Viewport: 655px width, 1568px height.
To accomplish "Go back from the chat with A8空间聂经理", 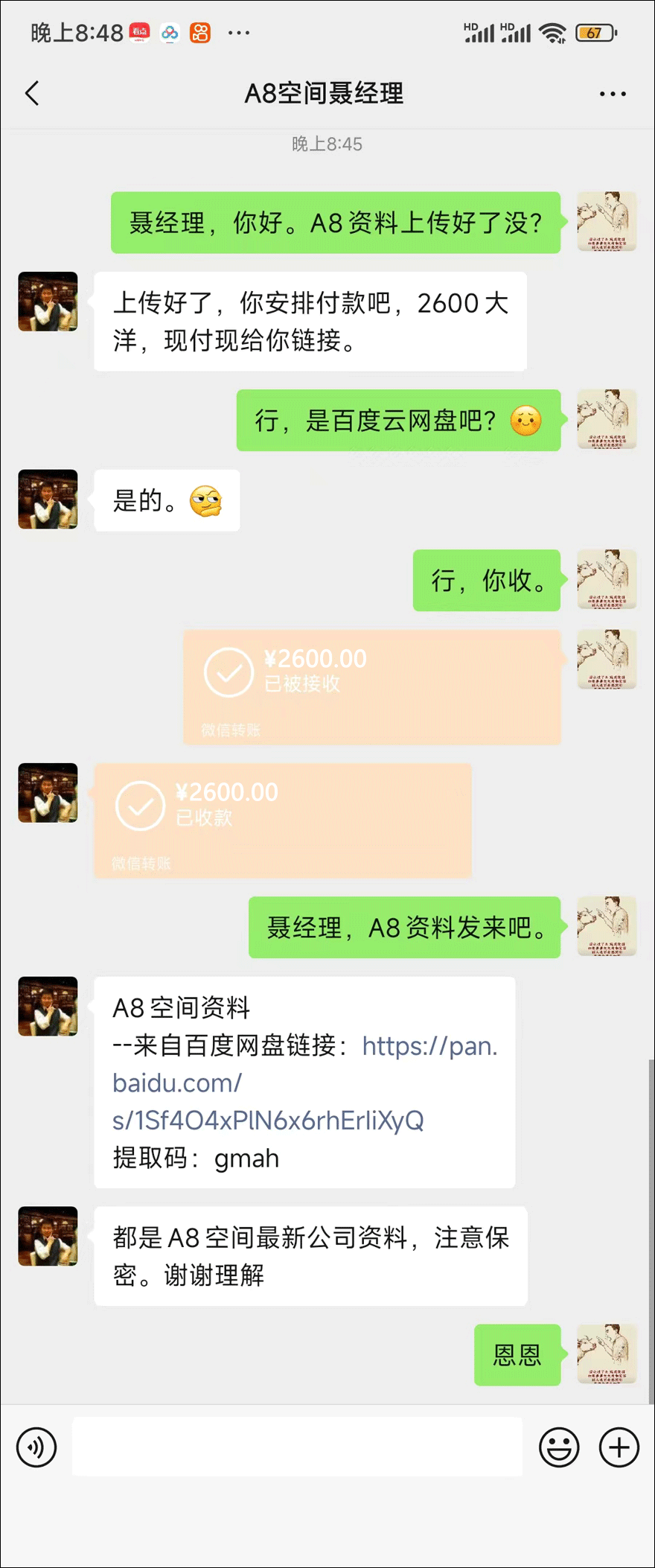I will (x=32, y=94).
